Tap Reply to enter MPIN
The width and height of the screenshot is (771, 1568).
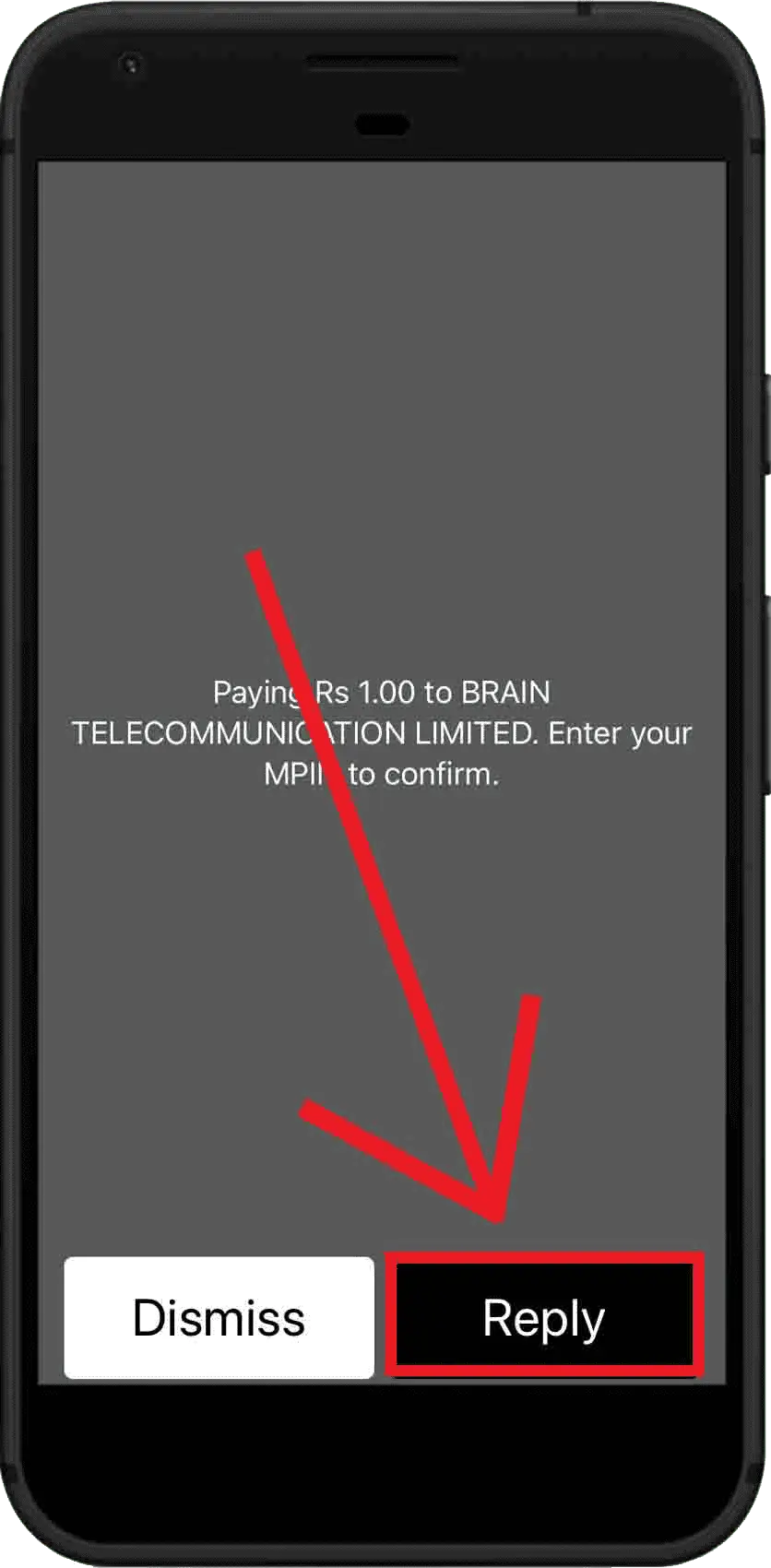click(544, 1317)
